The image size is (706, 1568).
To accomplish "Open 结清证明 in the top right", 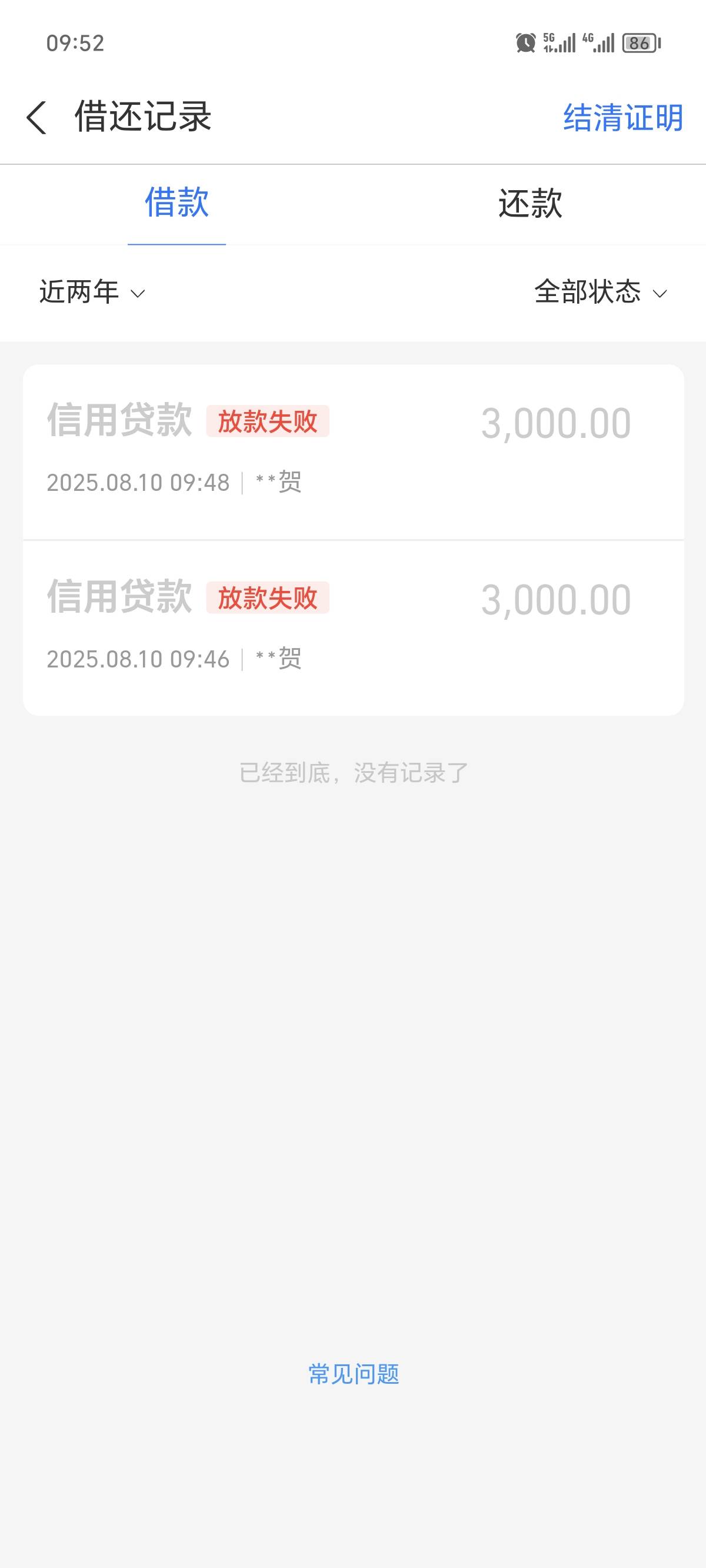I will (x=623, y=118).
